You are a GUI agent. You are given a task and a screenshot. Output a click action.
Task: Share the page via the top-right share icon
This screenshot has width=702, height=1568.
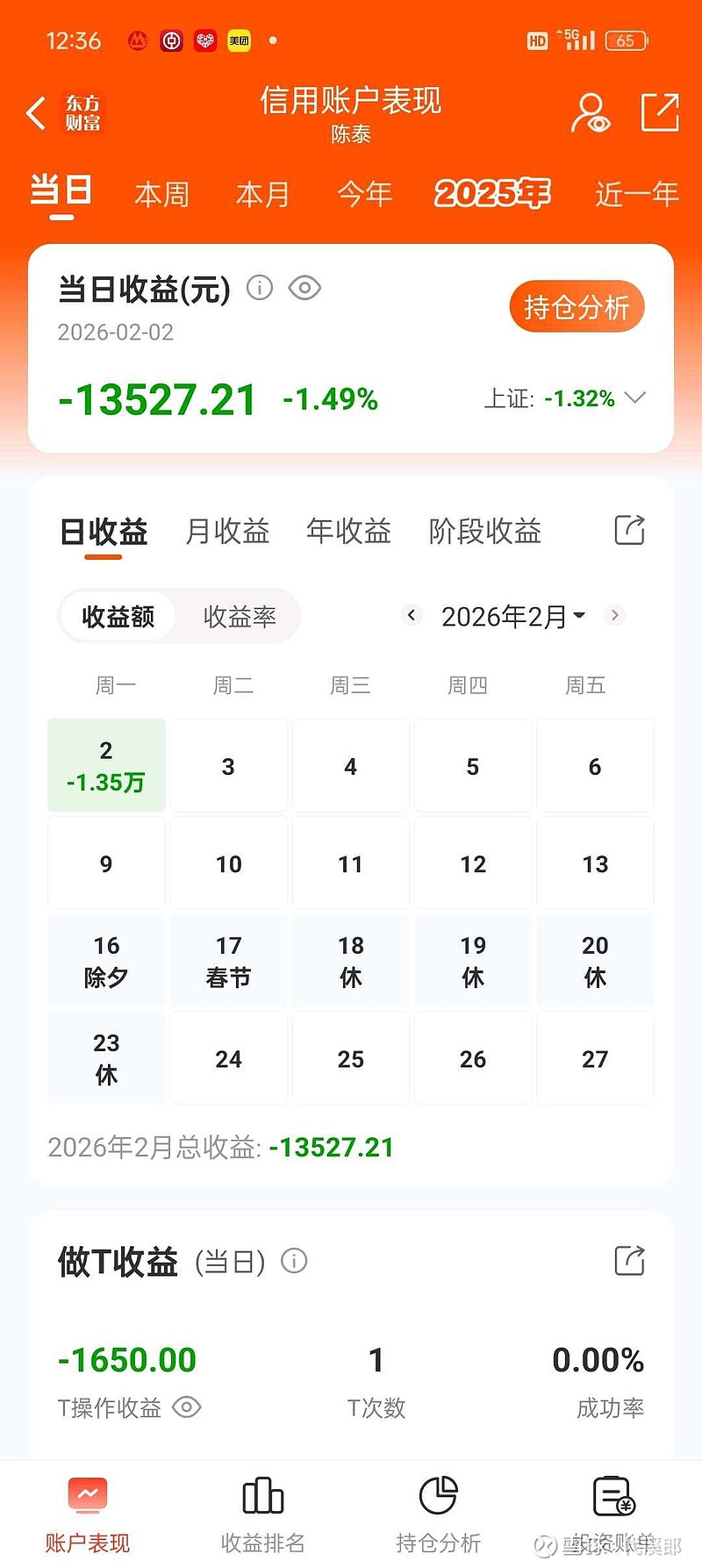point(662,112)
